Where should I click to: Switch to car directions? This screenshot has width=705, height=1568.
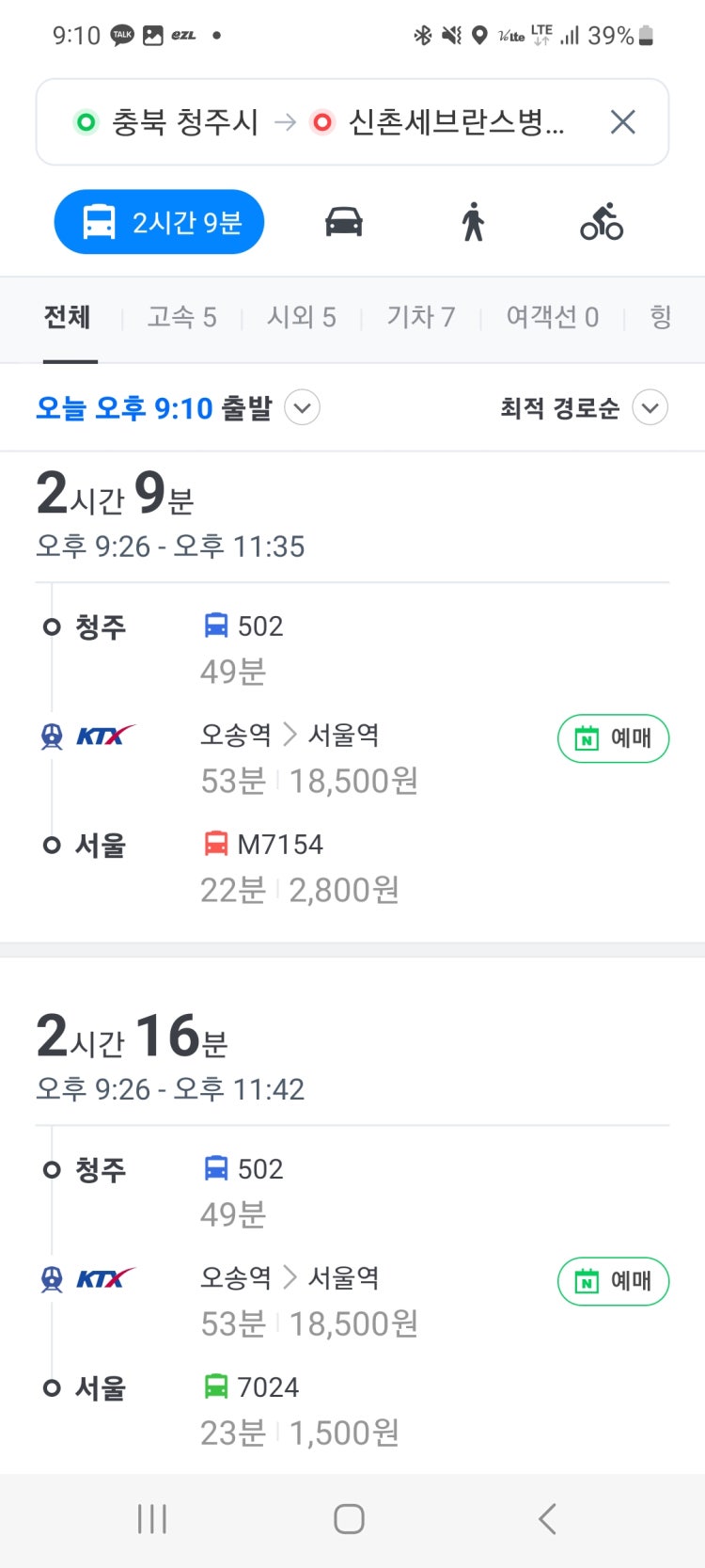[344, 222]
